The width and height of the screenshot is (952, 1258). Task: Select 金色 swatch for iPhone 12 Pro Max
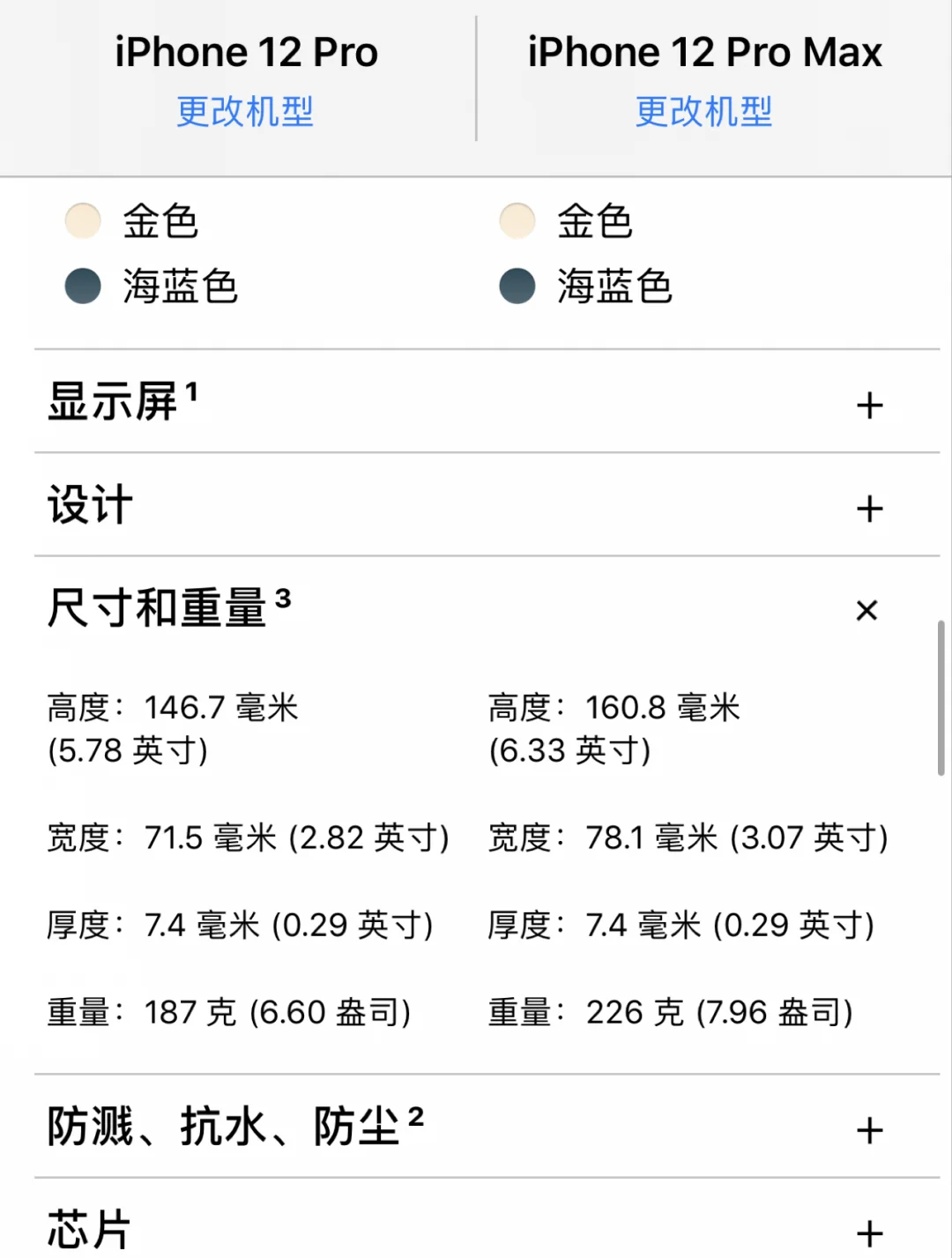pyautogui.click(x=518, y=221)
